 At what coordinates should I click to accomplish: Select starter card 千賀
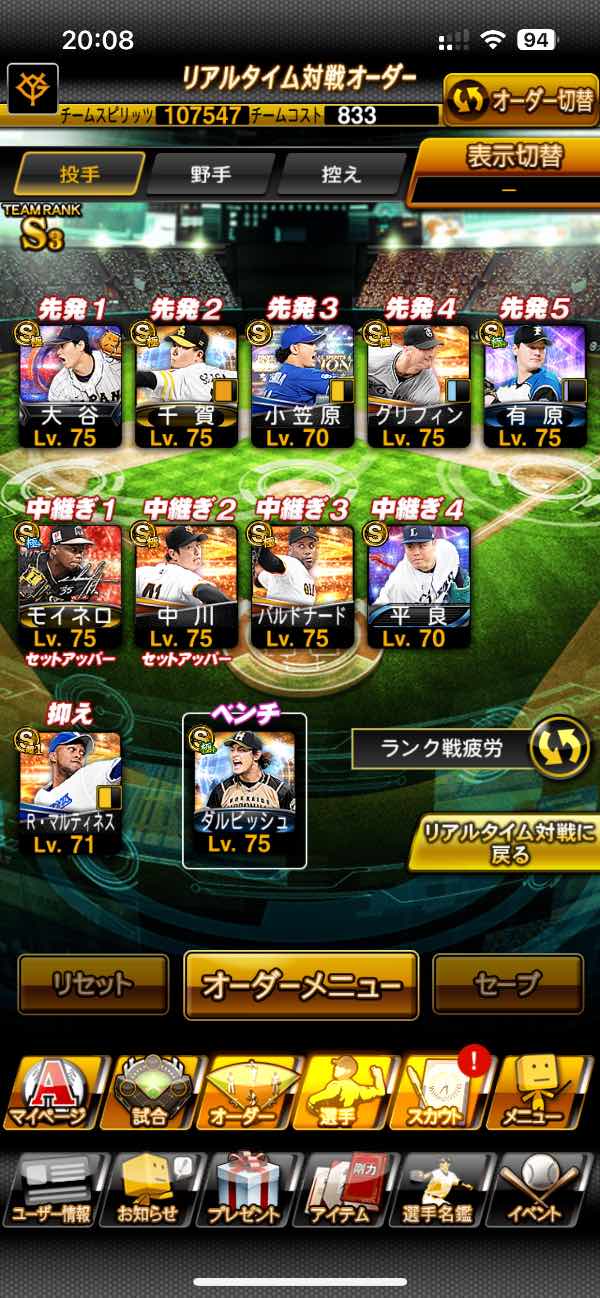point(186,385)
